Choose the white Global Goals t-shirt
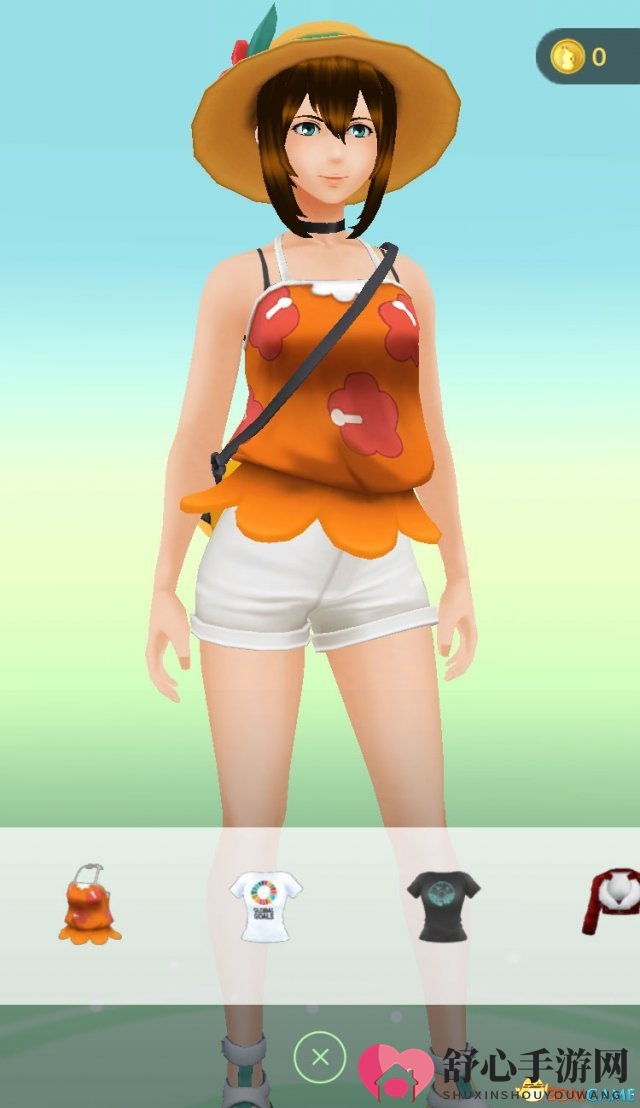 pos(265,905)
